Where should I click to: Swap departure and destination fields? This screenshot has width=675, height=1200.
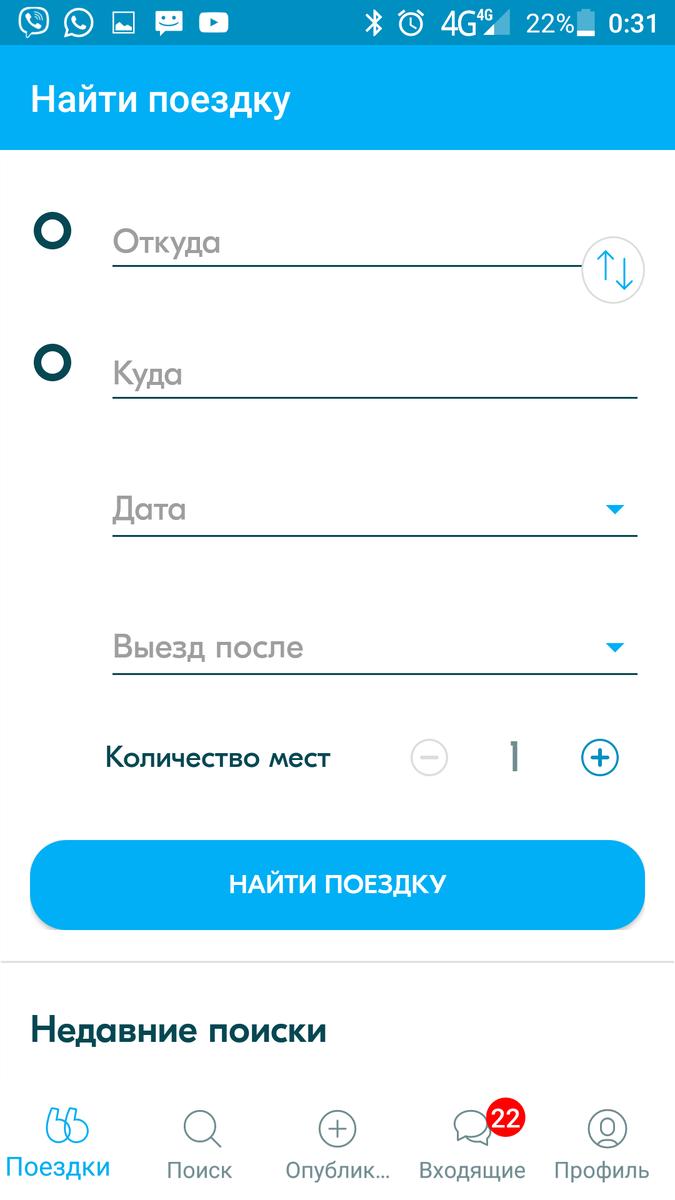tap(613, 270)
